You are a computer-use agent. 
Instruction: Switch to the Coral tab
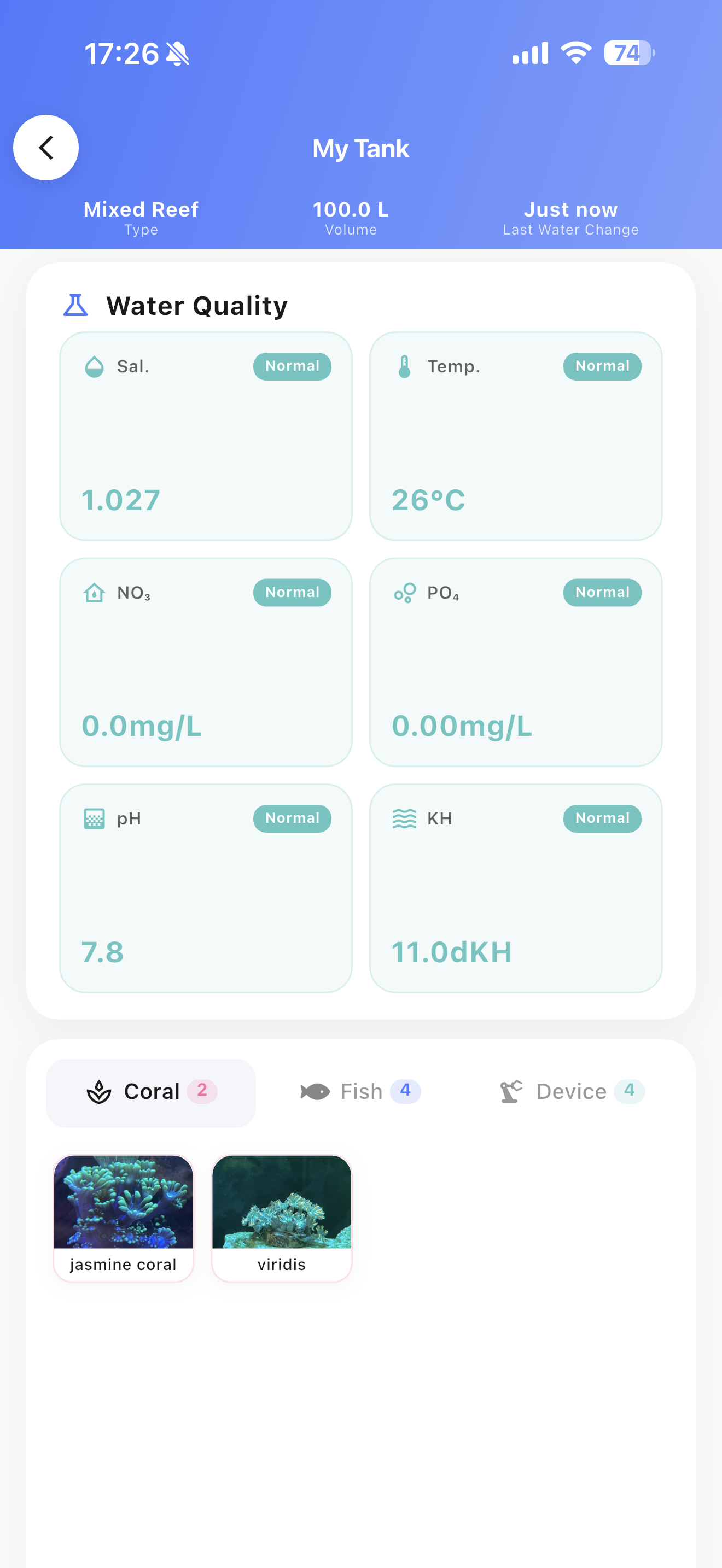click(x=151, y=1091)
